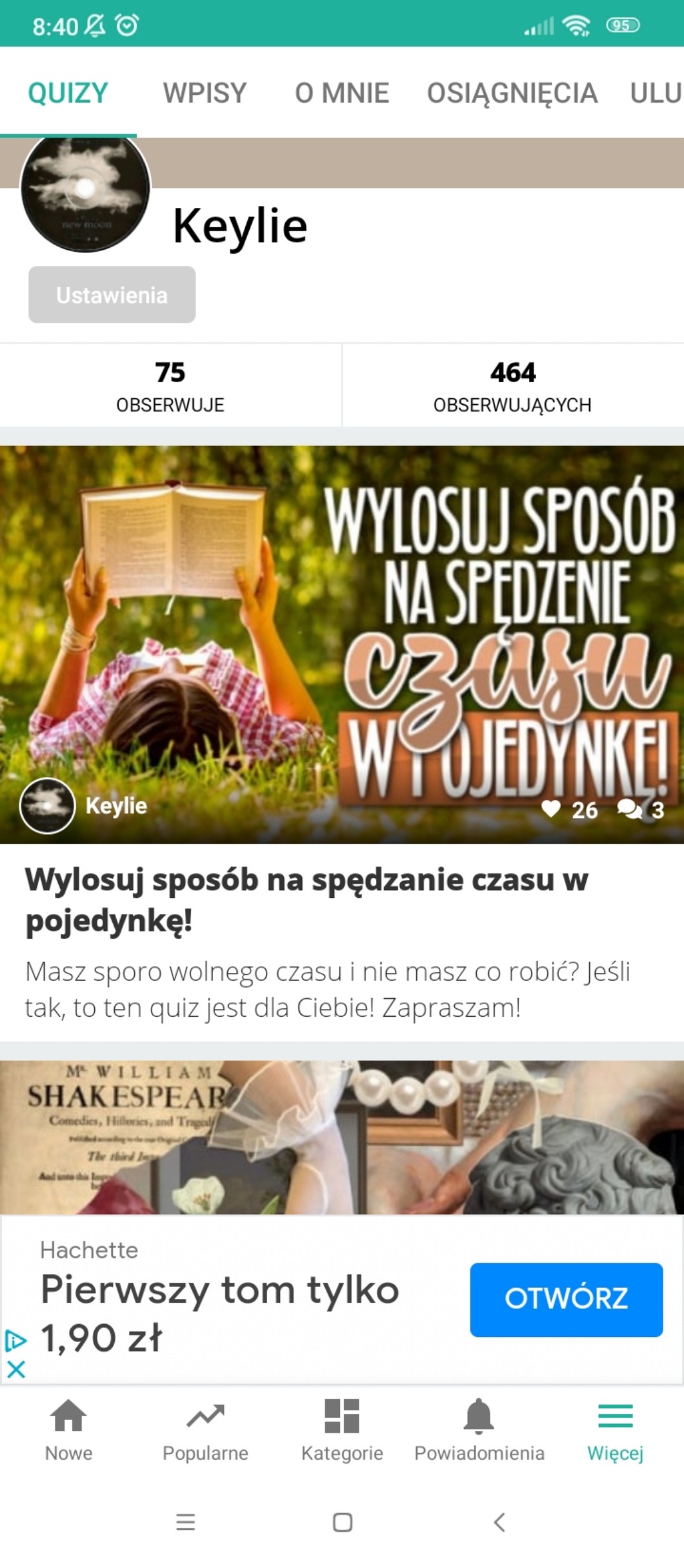The width and height of the screenshot is (684, 1568).
Task: View the 464 Obserwujących list
Action: [x=512, y=386]
